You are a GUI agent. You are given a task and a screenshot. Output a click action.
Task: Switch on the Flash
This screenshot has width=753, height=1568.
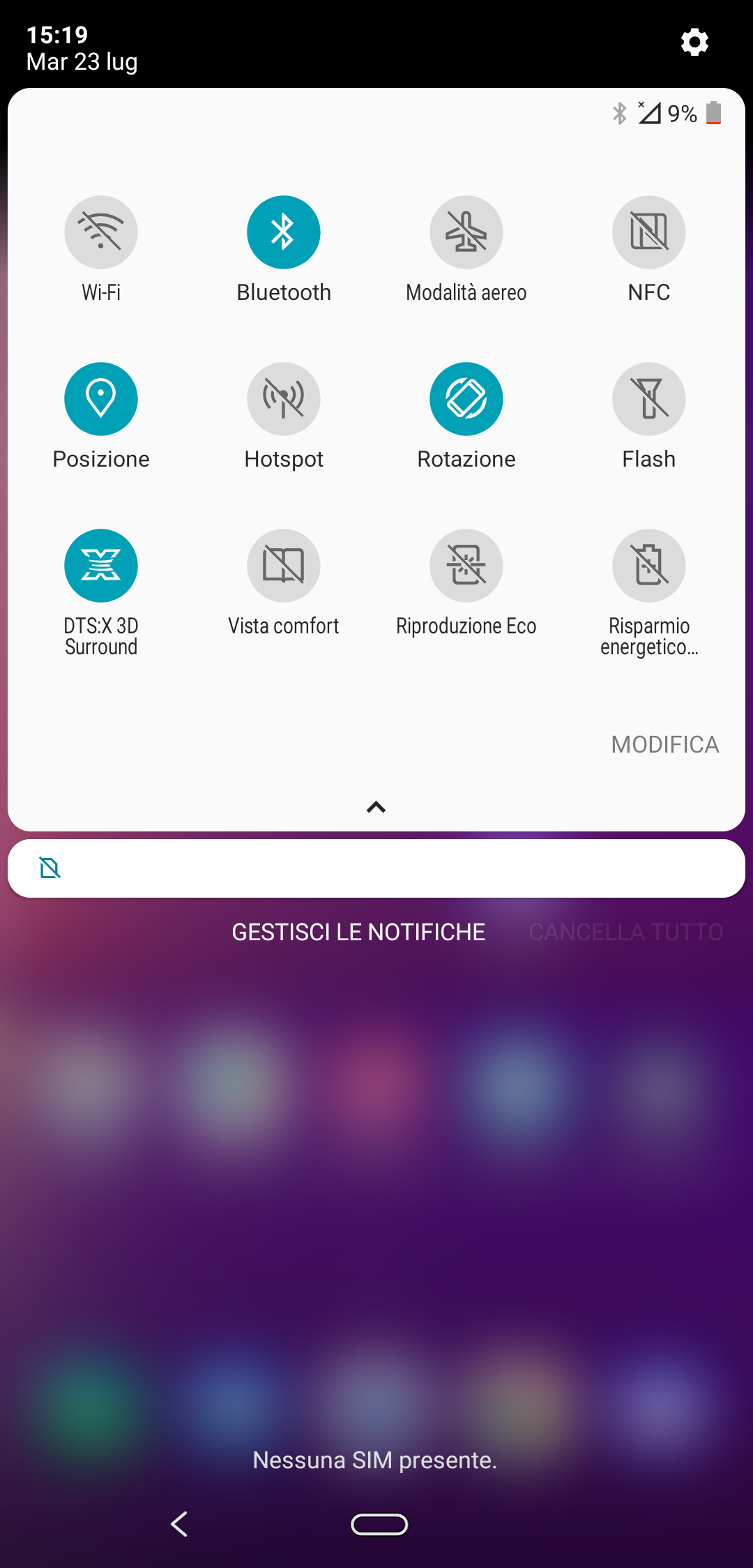coord(649,399)
